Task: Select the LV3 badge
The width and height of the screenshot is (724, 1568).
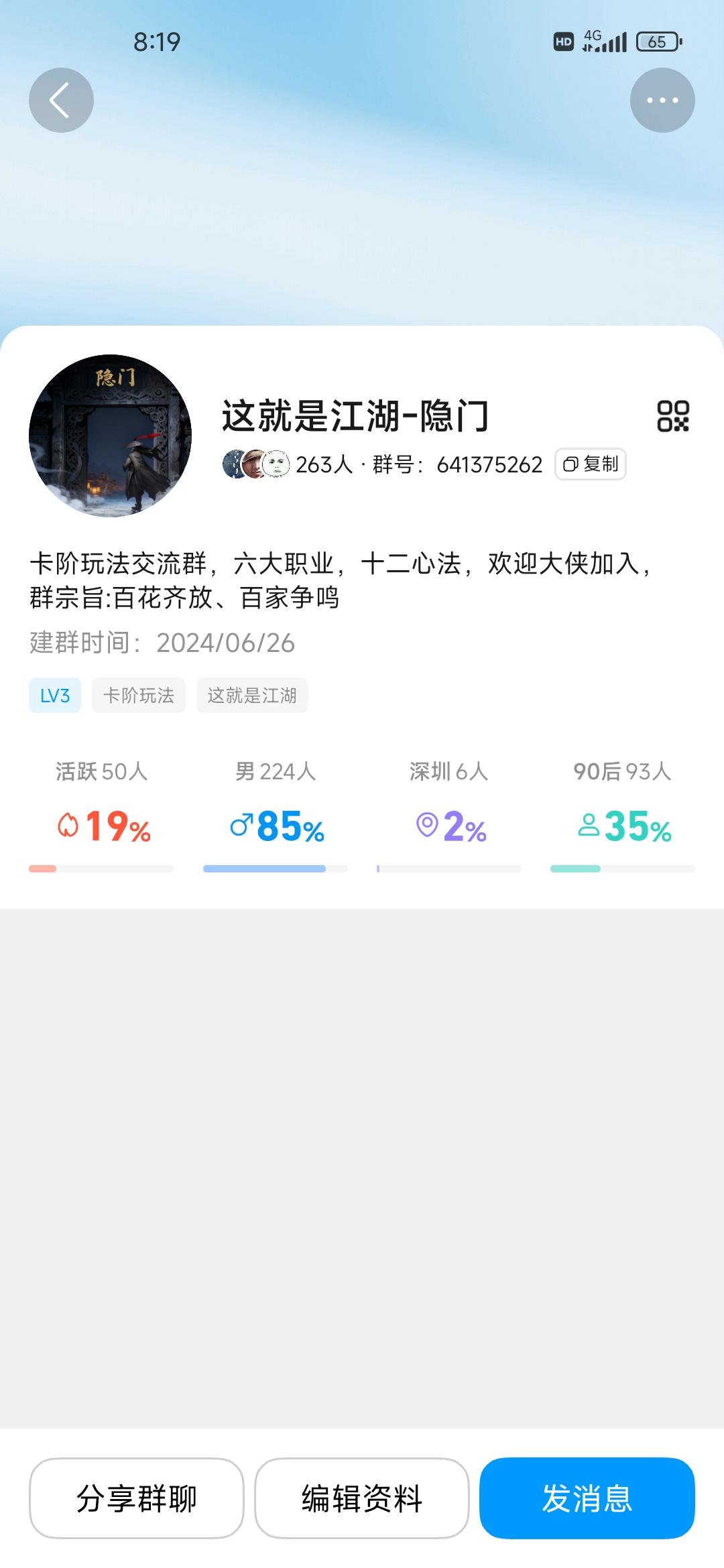Action: pyautogui.click(x=55, y=696)
